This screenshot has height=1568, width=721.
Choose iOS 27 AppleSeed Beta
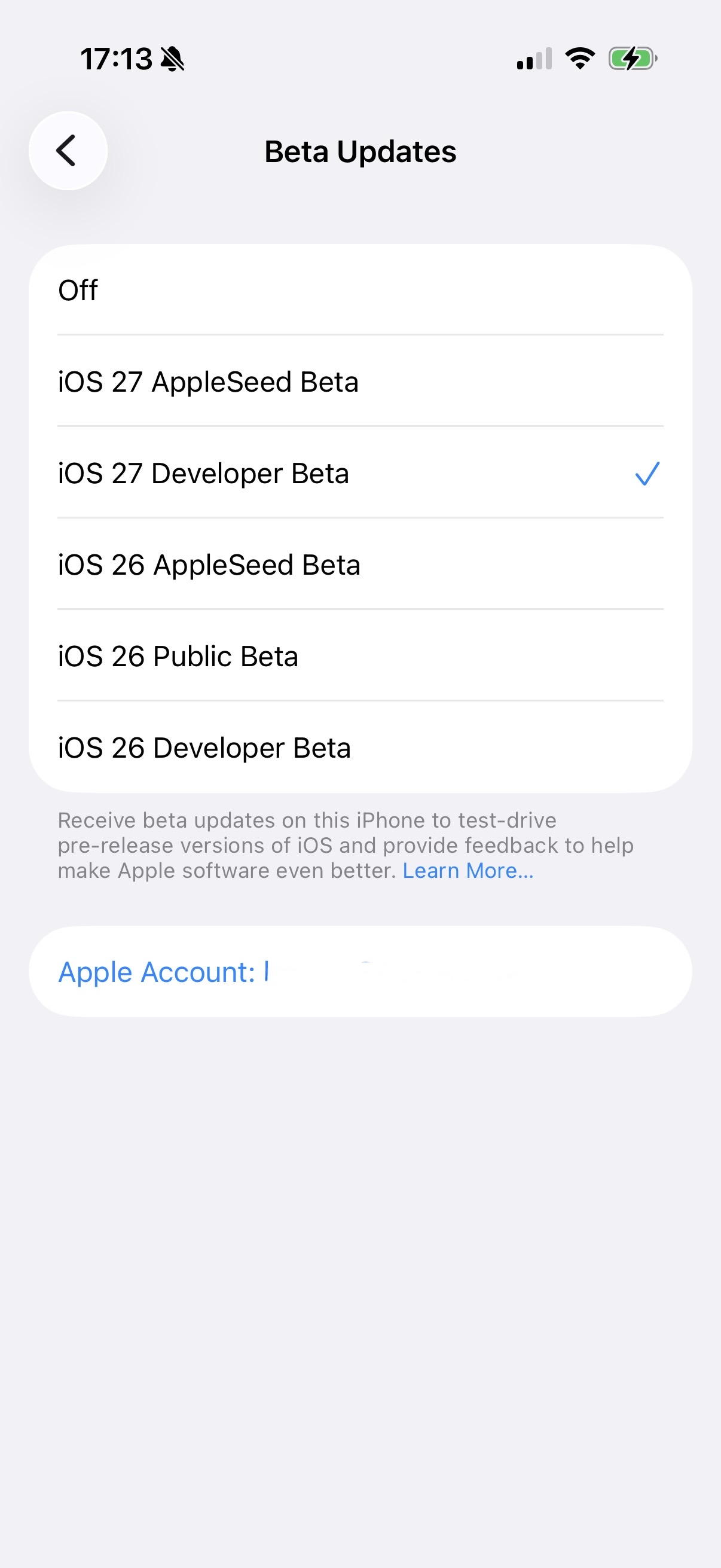360,381
